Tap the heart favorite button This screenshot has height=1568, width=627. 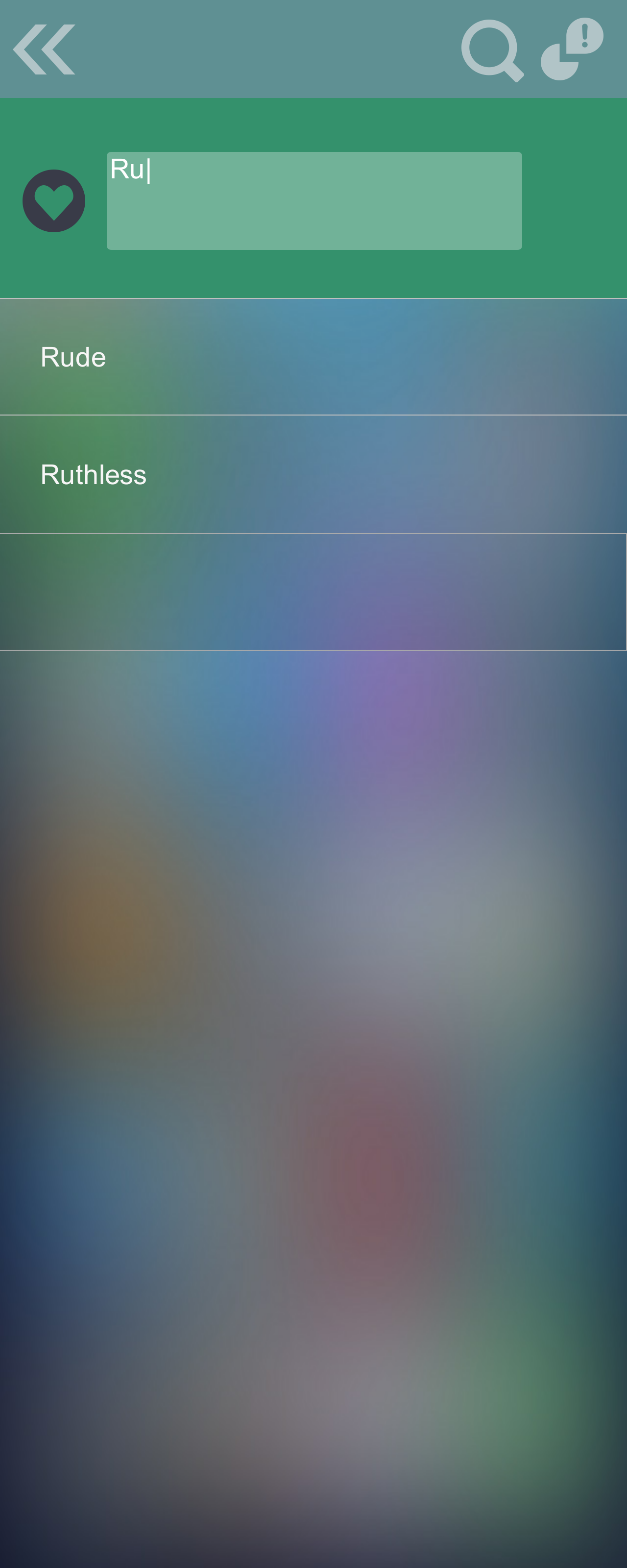[x=53, y=201]
